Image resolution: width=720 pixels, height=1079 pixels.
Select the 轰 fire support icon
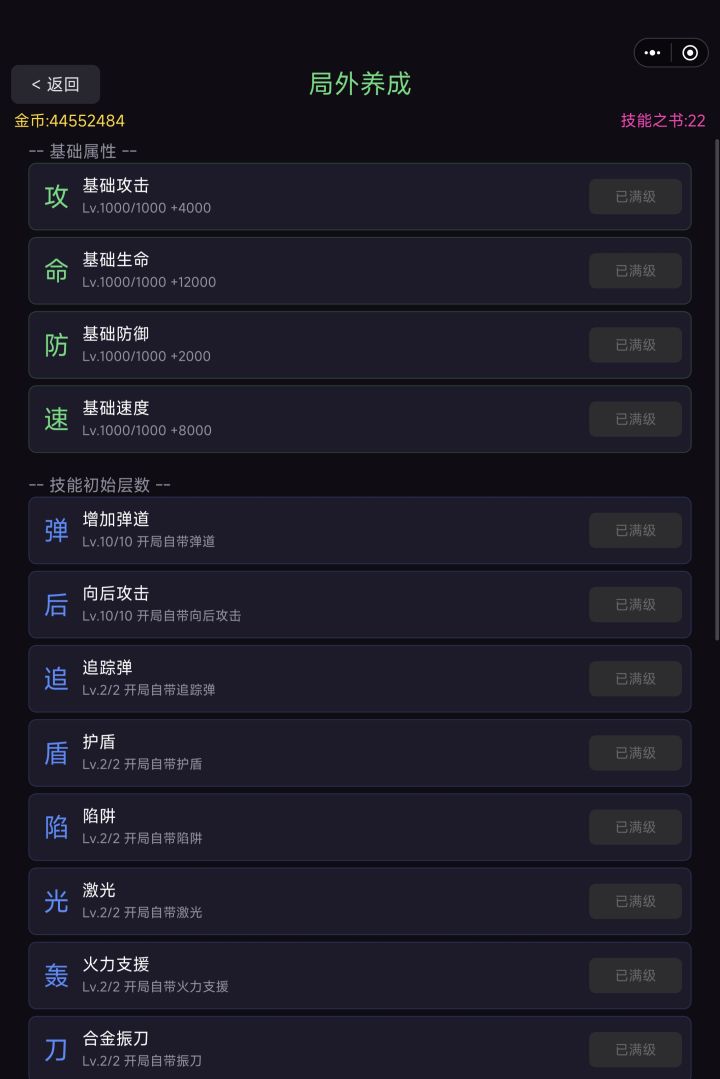(x=56, y=975)
